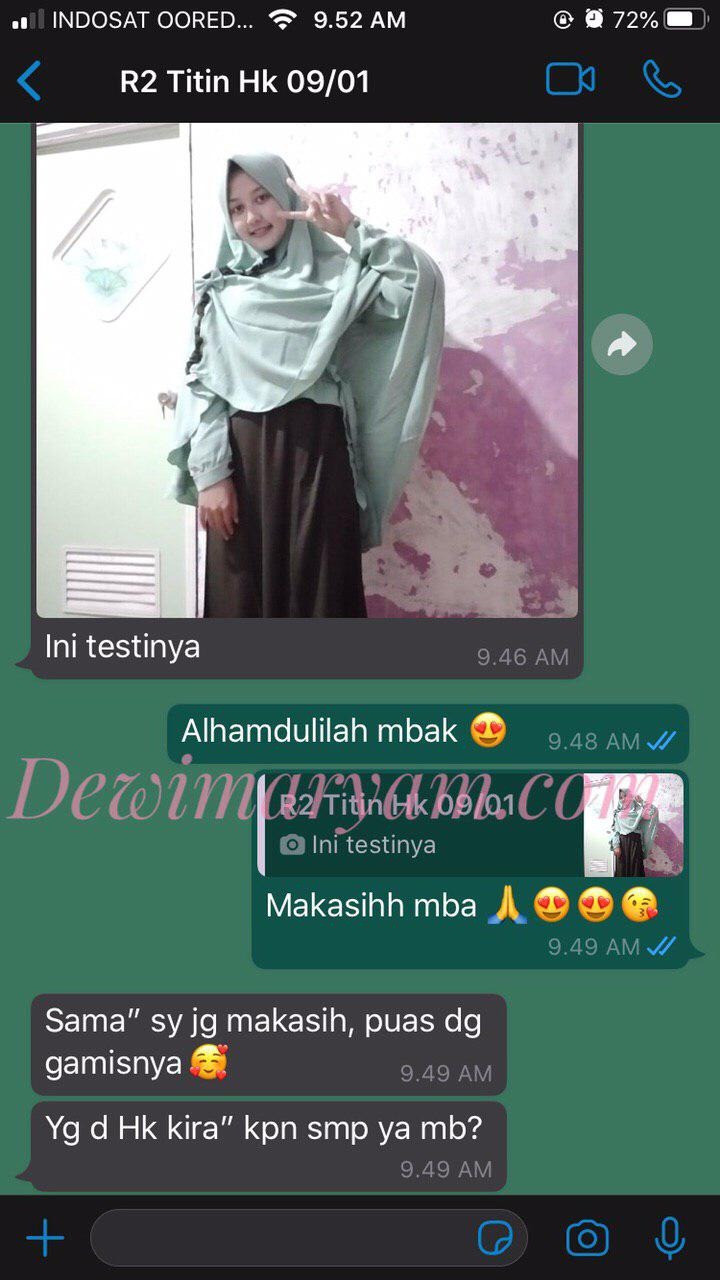The height and width of the screenshot is (1280, 720).
Task: Focus the message text field
Action: [280, 1239]
